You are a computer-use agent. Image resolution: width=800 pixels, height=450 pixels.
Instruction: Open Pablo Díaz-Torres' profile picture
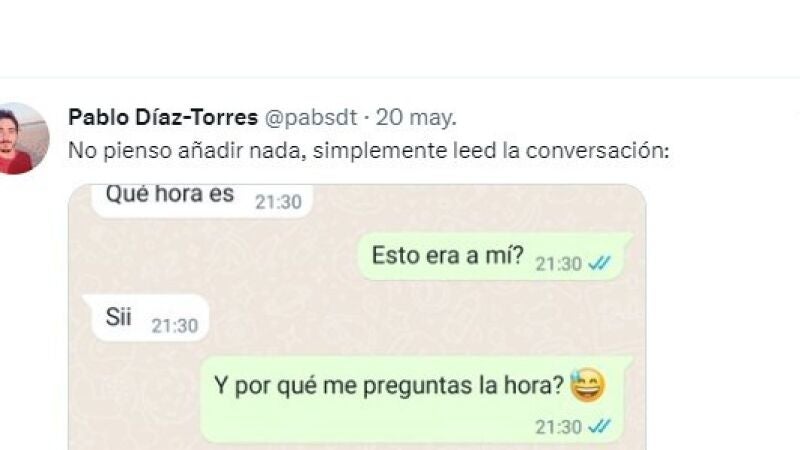(22, 139)
